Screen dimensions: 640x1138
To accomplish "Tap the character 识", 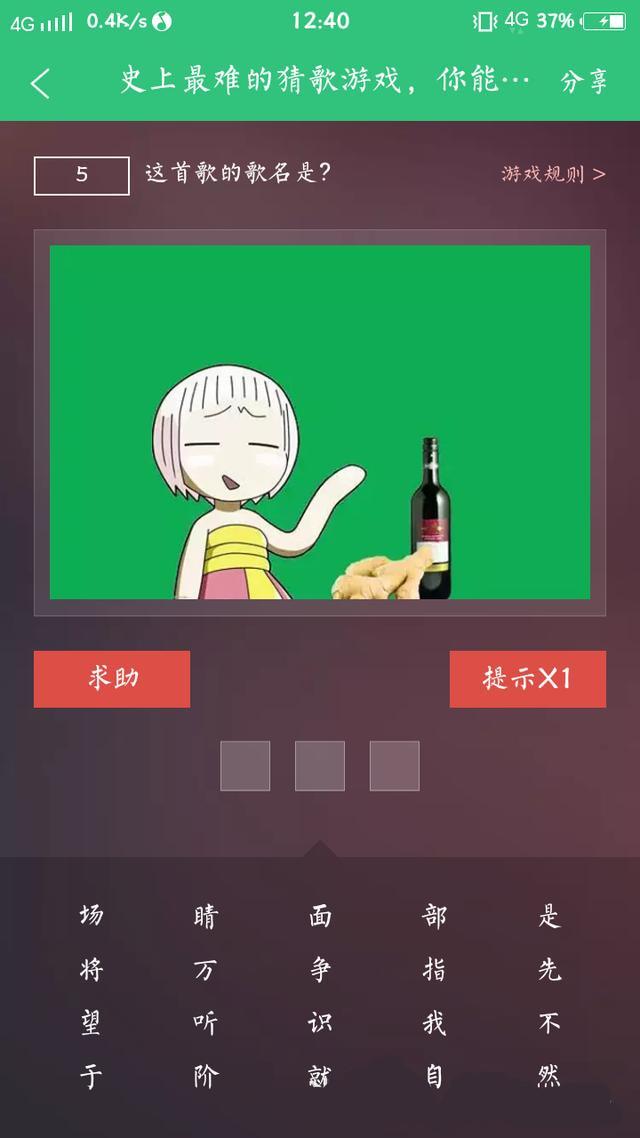I will 320,1023.
